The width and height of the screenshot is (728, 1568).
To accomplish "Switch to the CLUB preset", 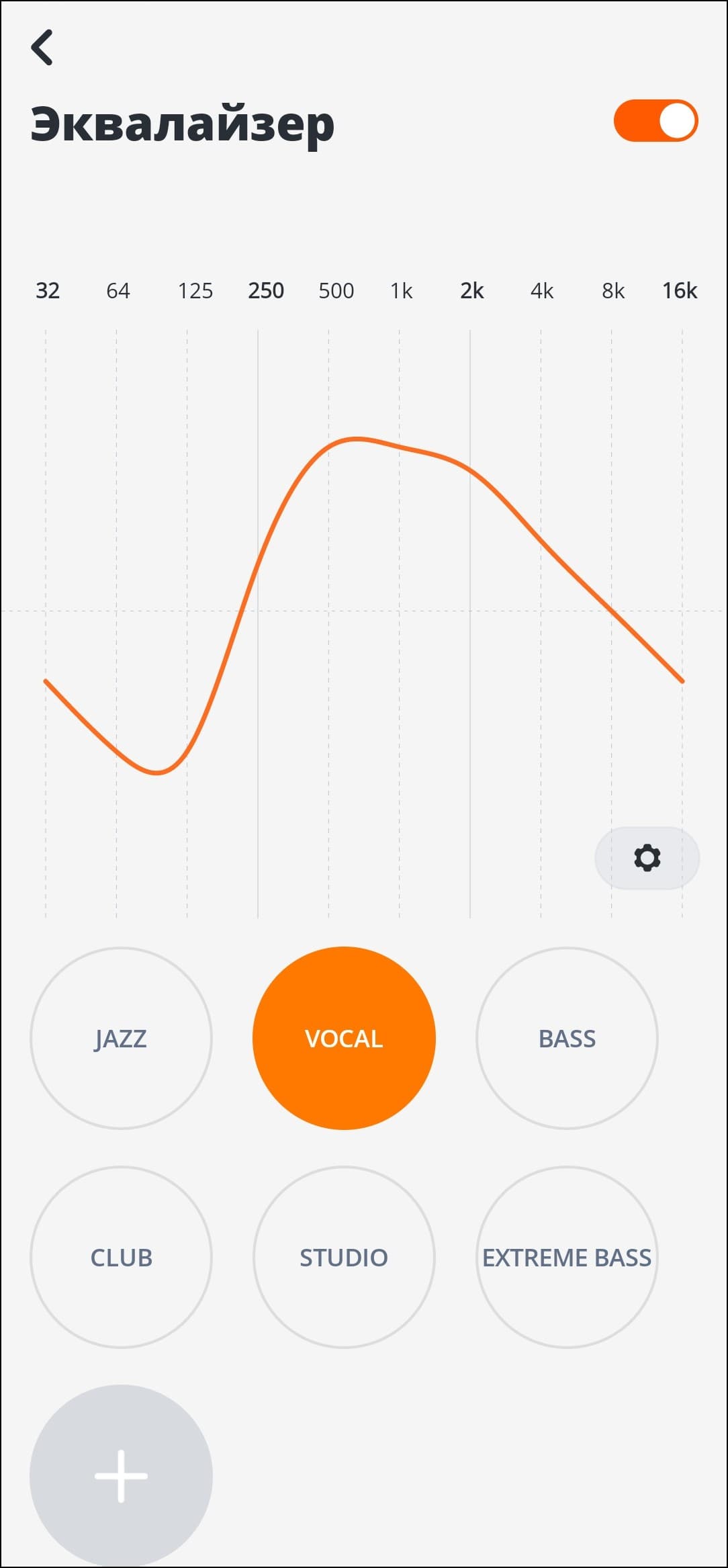I will [121, 1258].
